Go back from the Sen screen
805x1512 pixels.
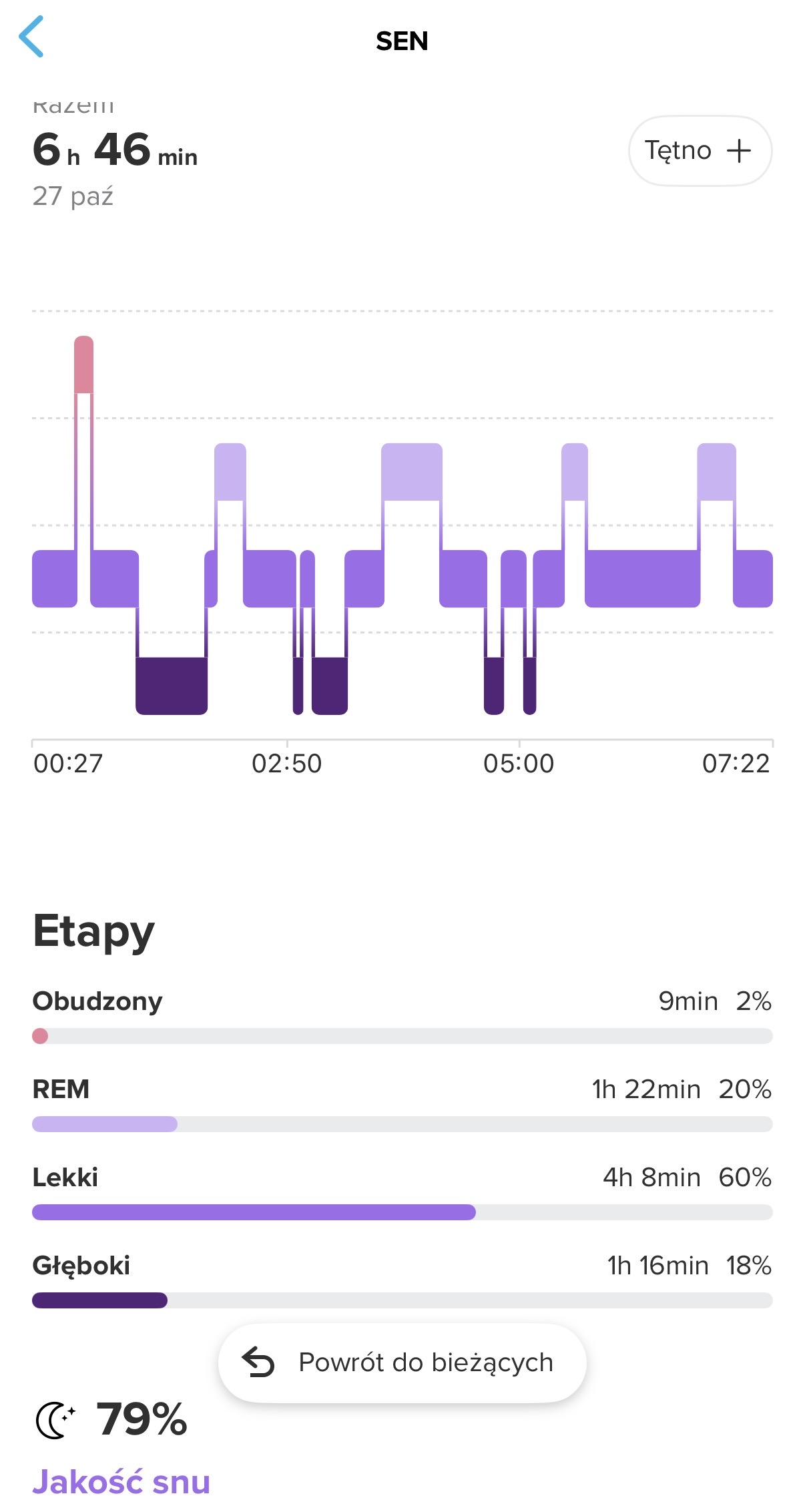tap(31, 37)
